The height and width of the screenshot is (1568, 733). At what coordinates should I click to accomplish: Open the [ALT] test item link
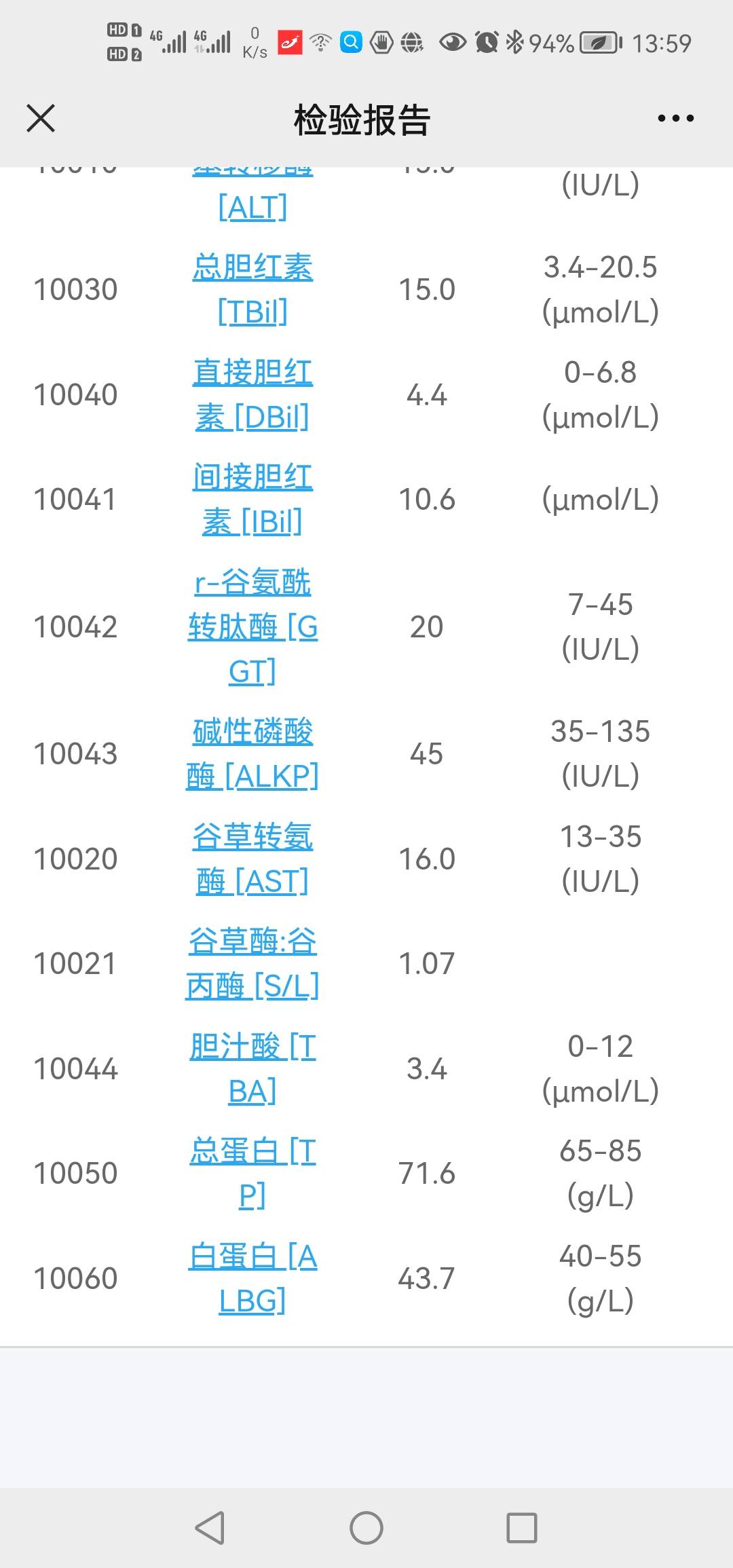[x=252, y=206]
